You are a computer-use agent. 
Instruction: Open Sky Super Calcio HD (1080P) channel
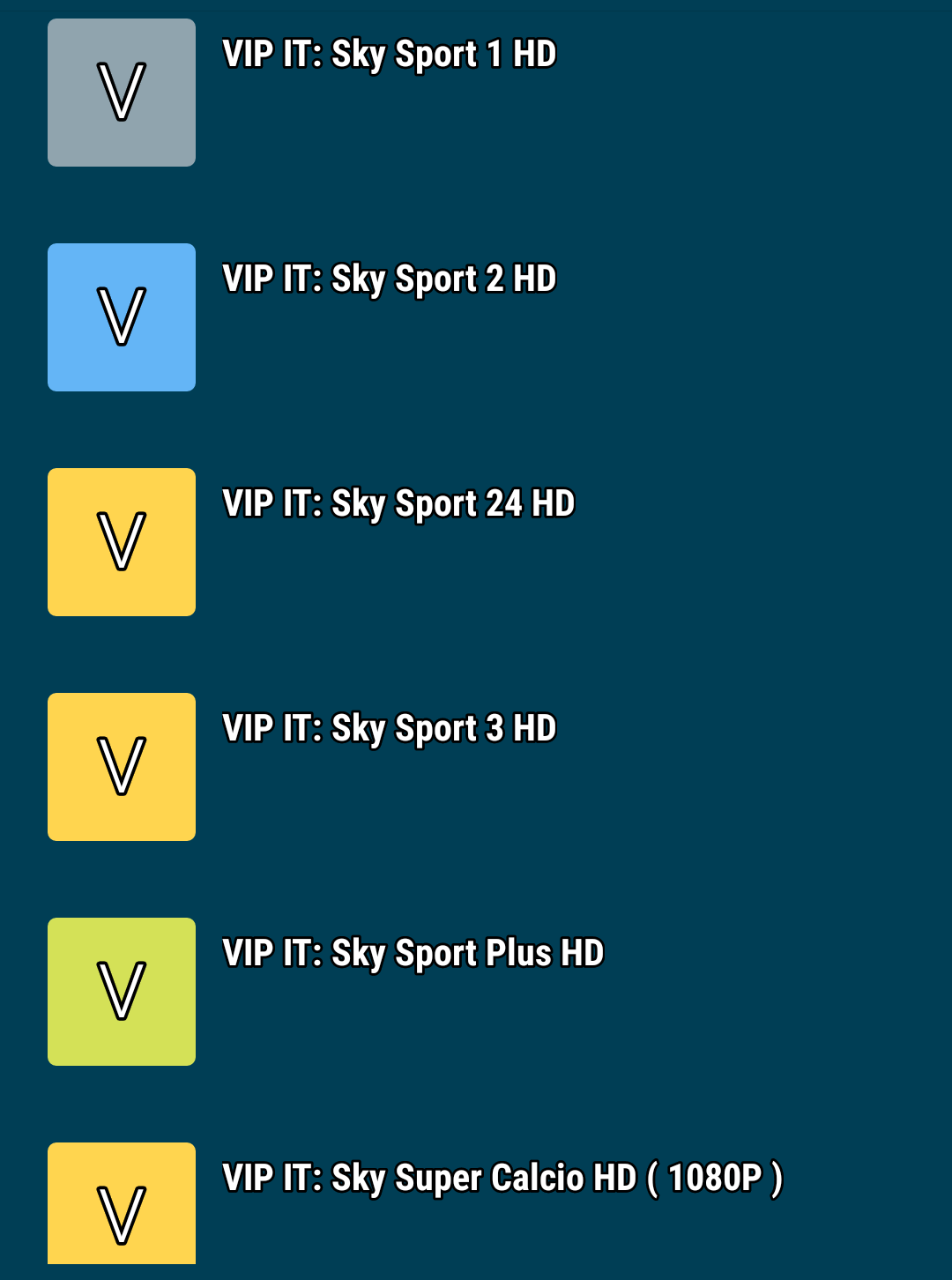pos(502,1179)
